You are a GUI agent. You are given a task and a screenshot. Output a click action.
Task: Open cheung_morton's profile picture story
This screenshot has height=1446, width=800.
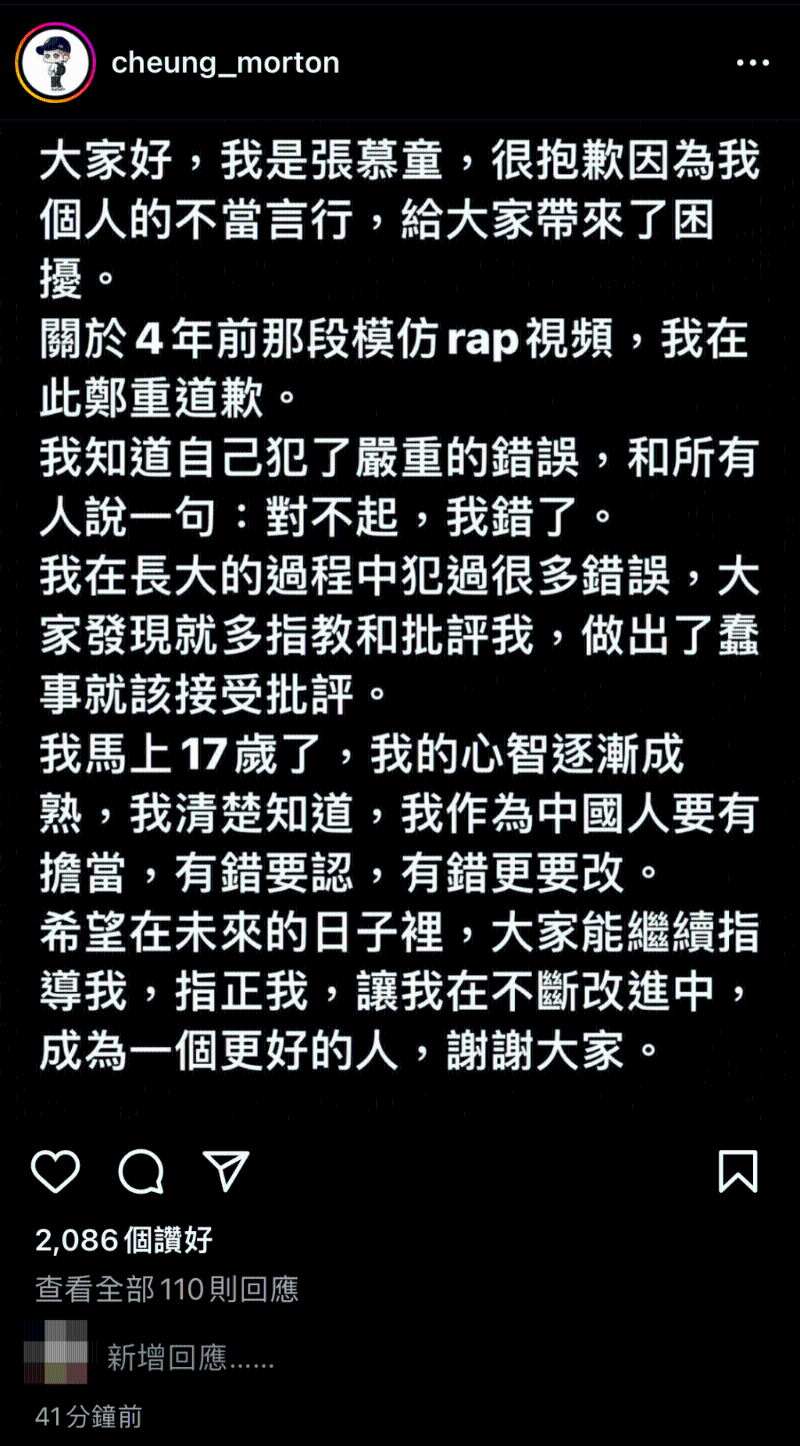click(x=55, y=63)
